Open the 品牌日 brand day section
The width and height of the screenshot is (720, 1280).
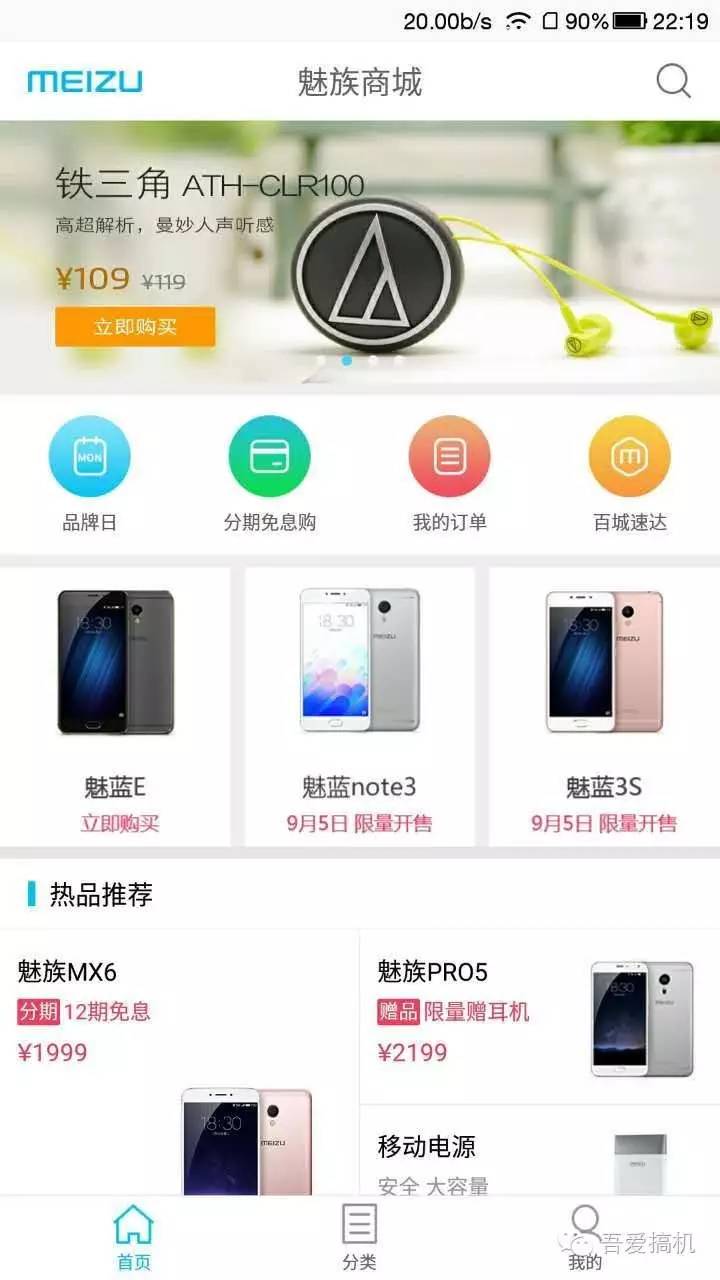pyautogui.click(x=90, y=470)
